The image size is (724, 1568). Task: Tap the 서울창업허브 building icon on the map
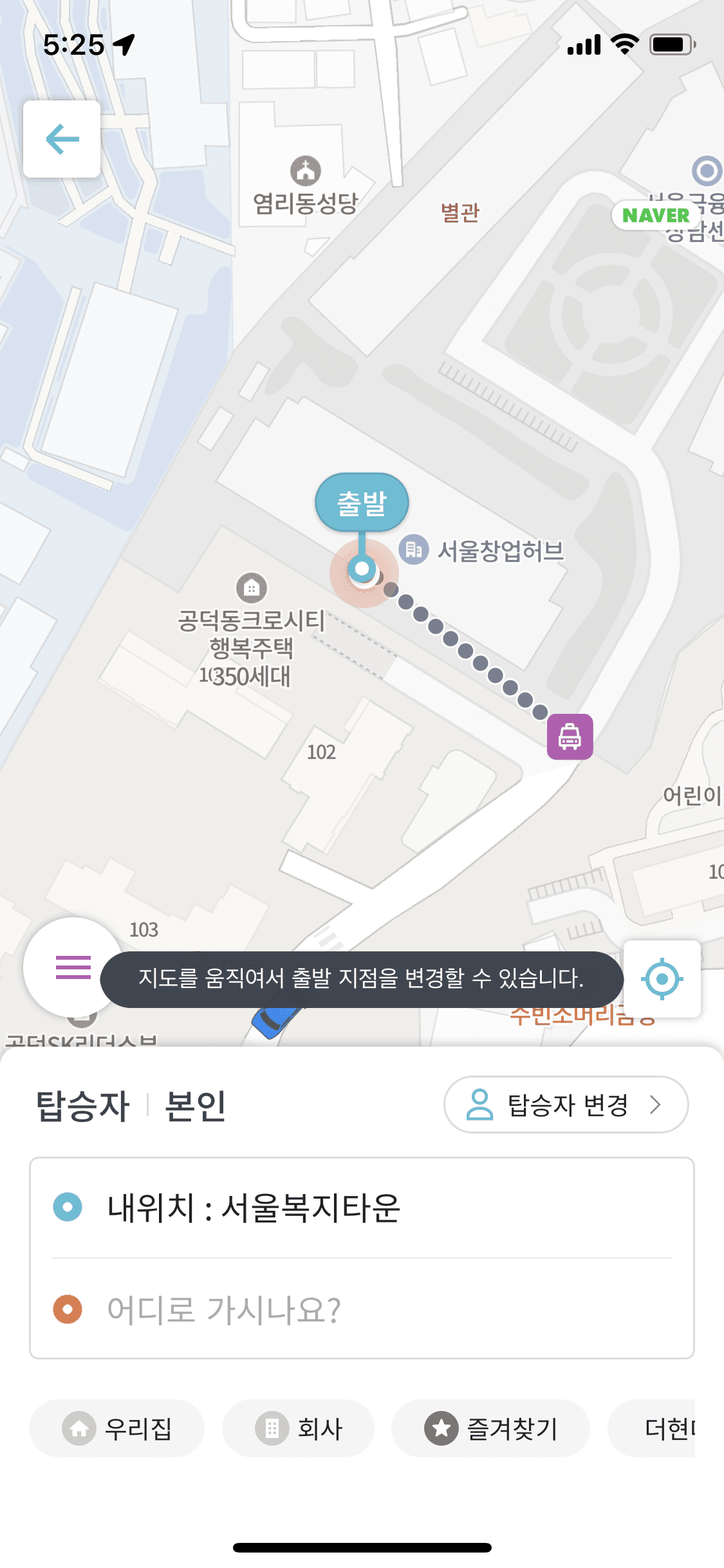(414, 550)
